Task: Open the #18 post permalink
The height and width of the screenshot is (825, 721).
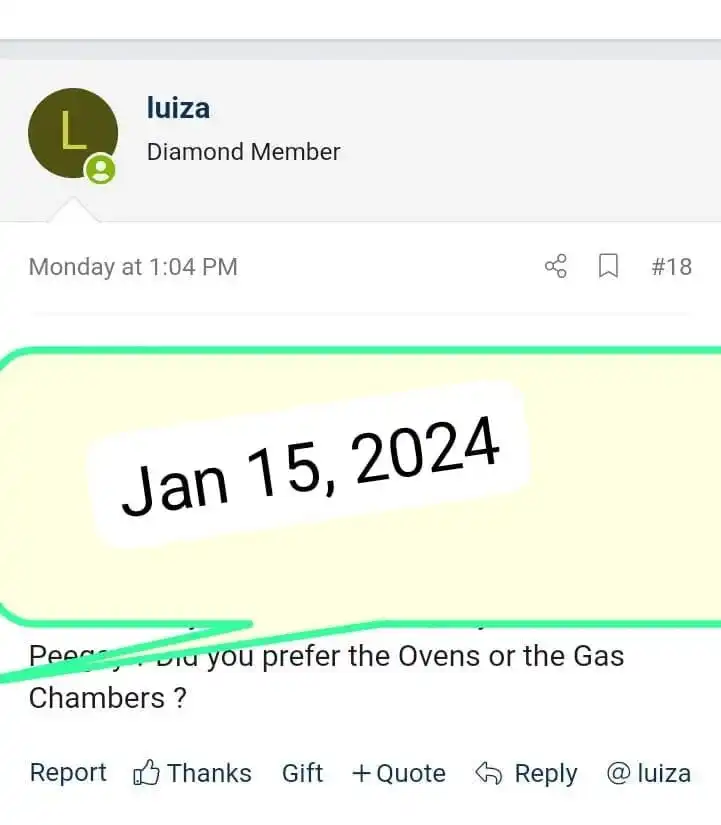Action: pos(671,266)
